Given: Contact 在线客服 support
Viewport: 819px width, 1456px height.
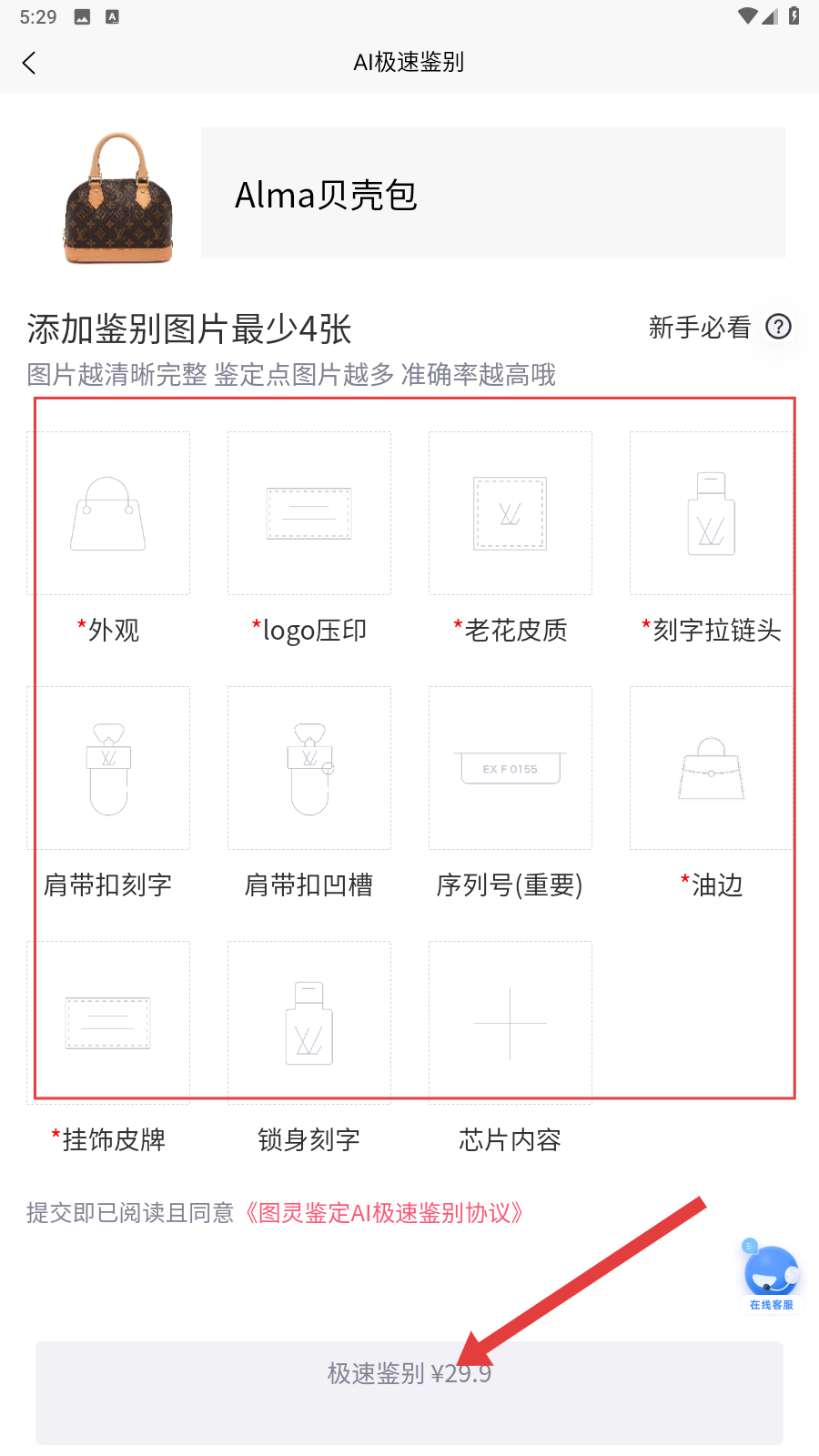Looking at the screenshot, I should (x=771, y=1276).
